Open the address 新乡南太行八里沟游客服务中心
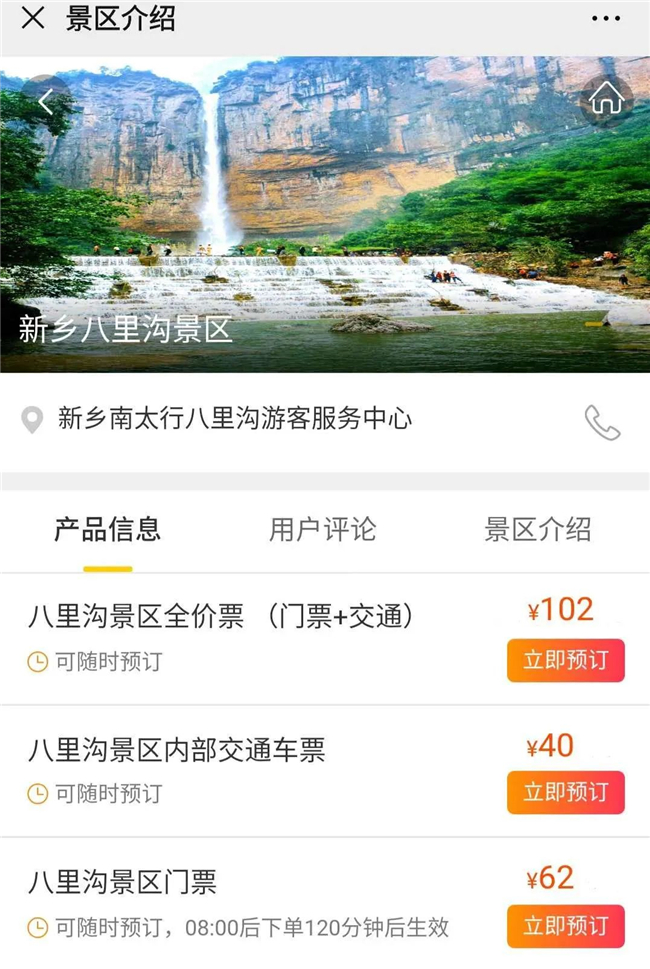The height and width of the screenshot is (969, 650). click(x=235, y=419)
